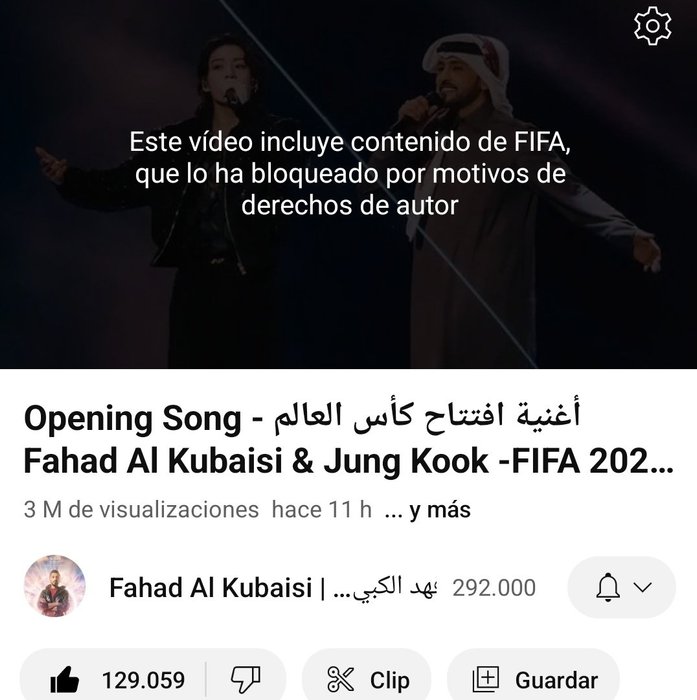Create a Clip of the video

[x=368, y=680]
